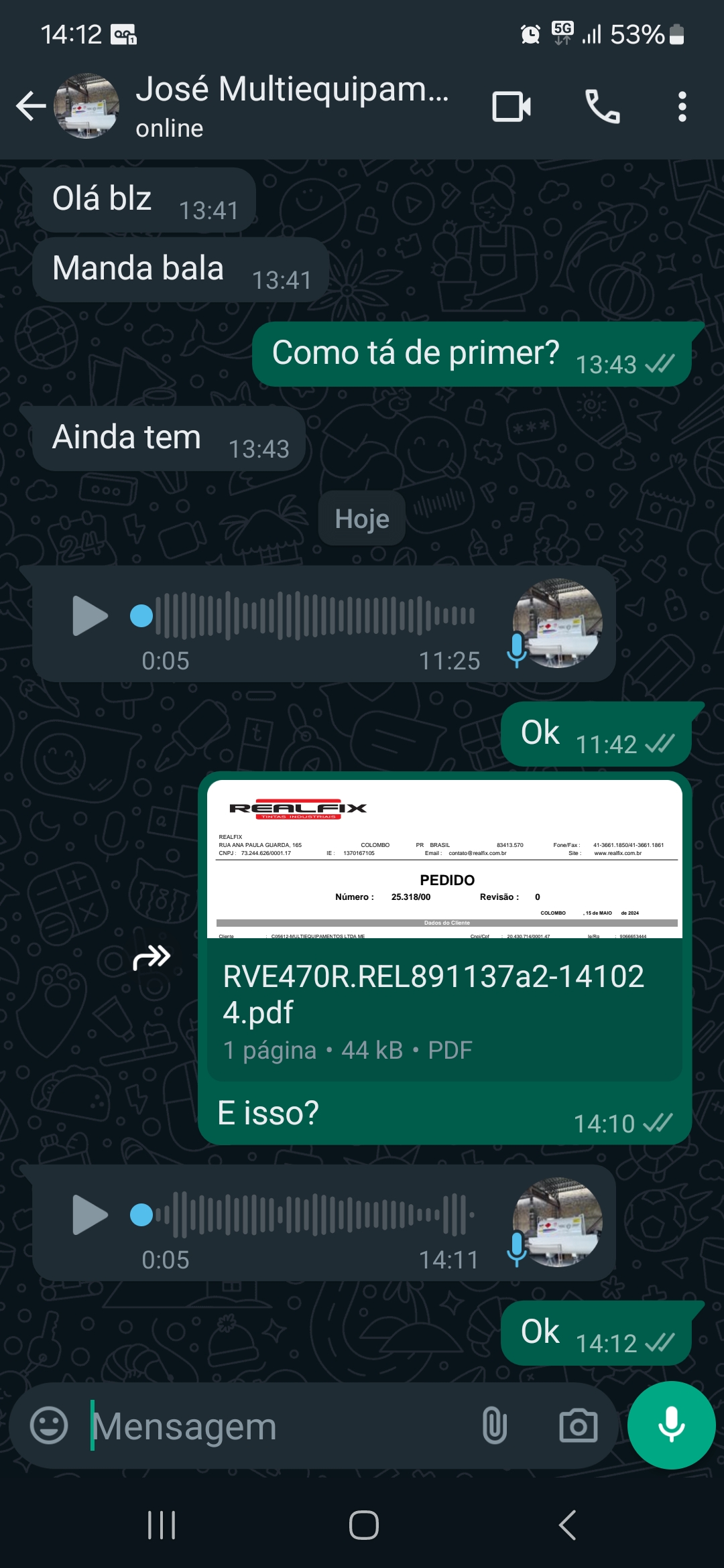Open the chat overflow menu
Viewport: 724px width, 1568px height.
(x=682, y=107)
